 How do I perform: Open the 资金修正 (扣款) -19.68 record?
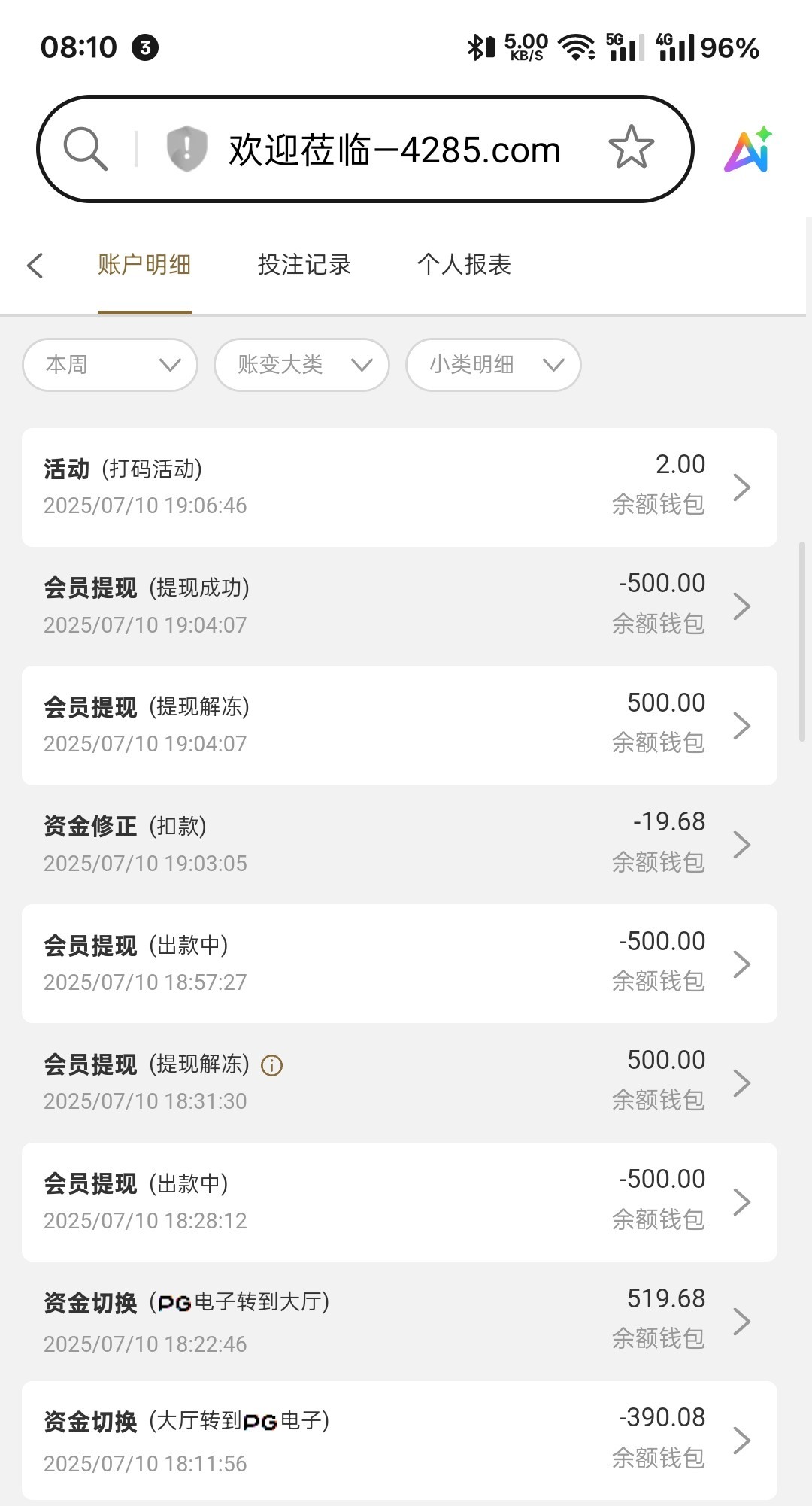tap(399, 844)
